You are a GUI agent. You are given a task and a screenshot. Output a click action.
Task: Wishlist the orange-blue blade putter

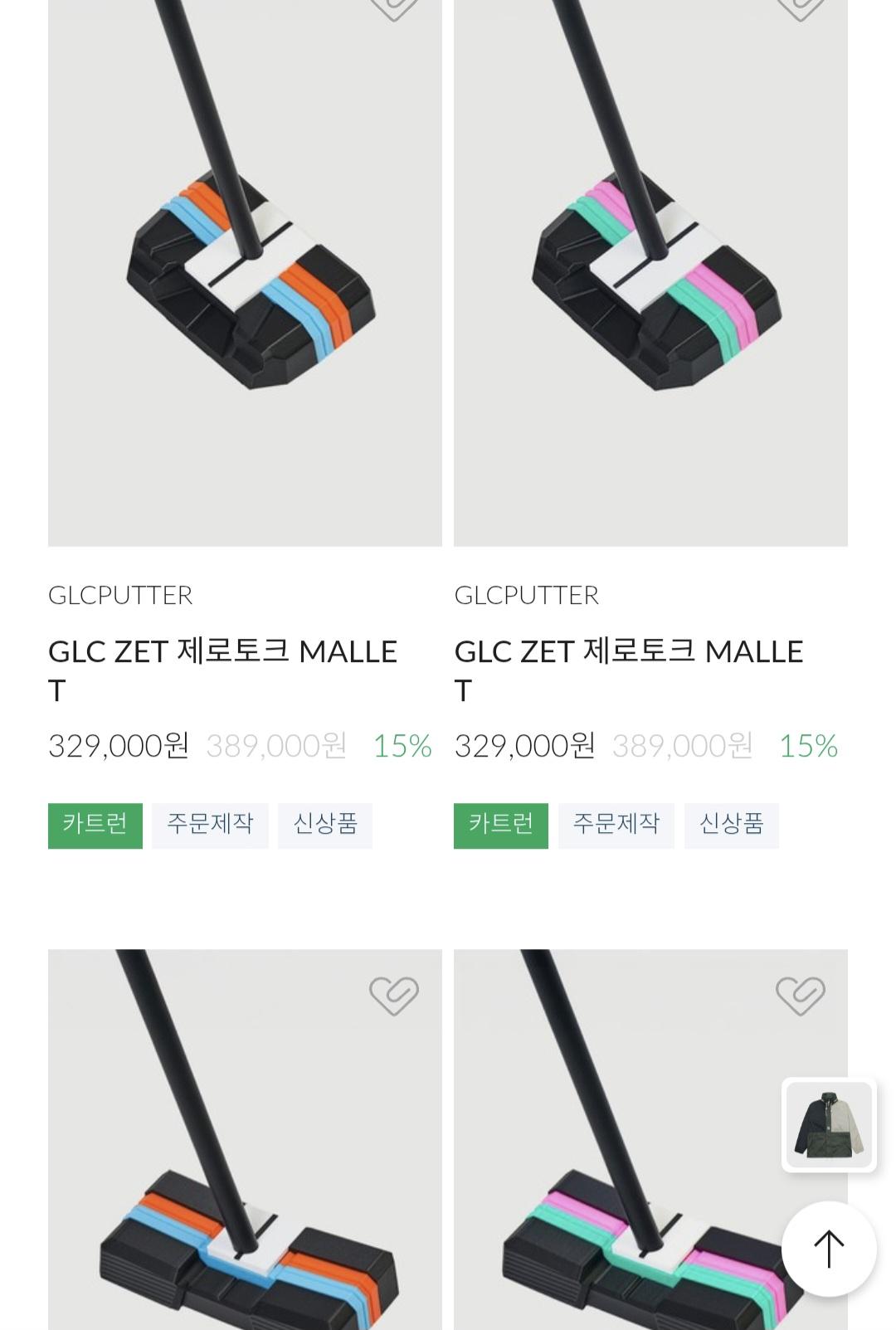pyautogui.click(x=393, y=994)
